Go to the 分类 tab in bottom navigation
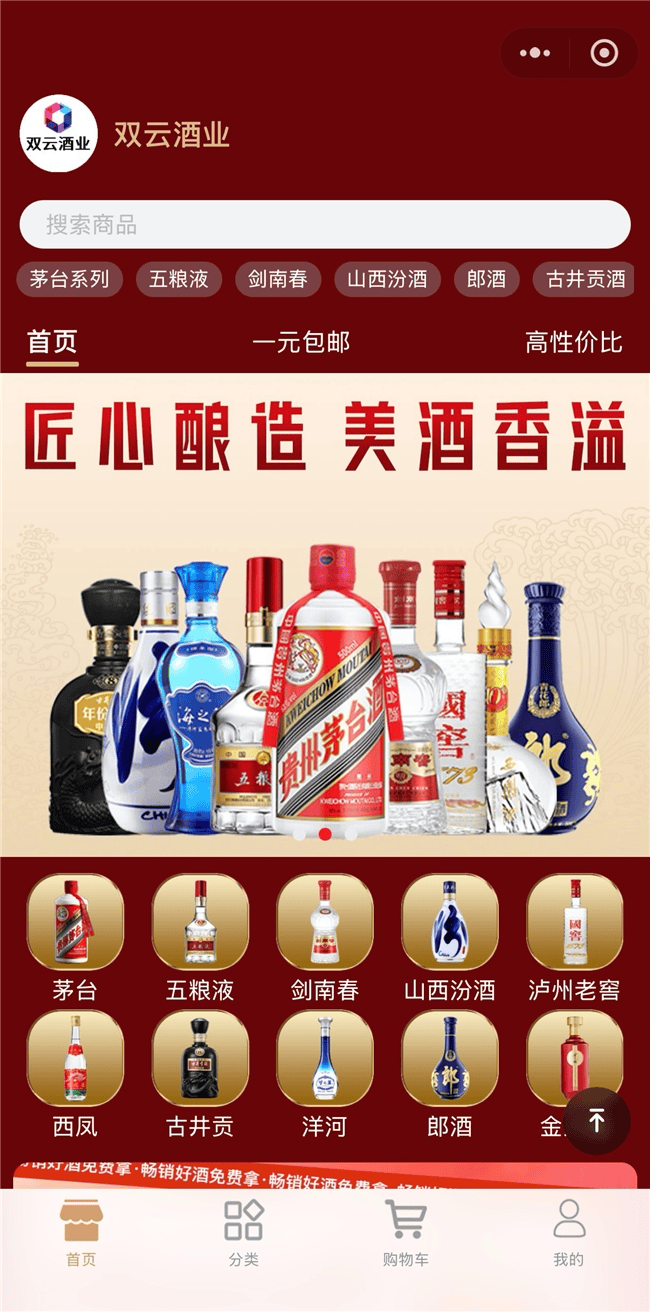This screenshot has height=1312, width=650. [243, 1234]
